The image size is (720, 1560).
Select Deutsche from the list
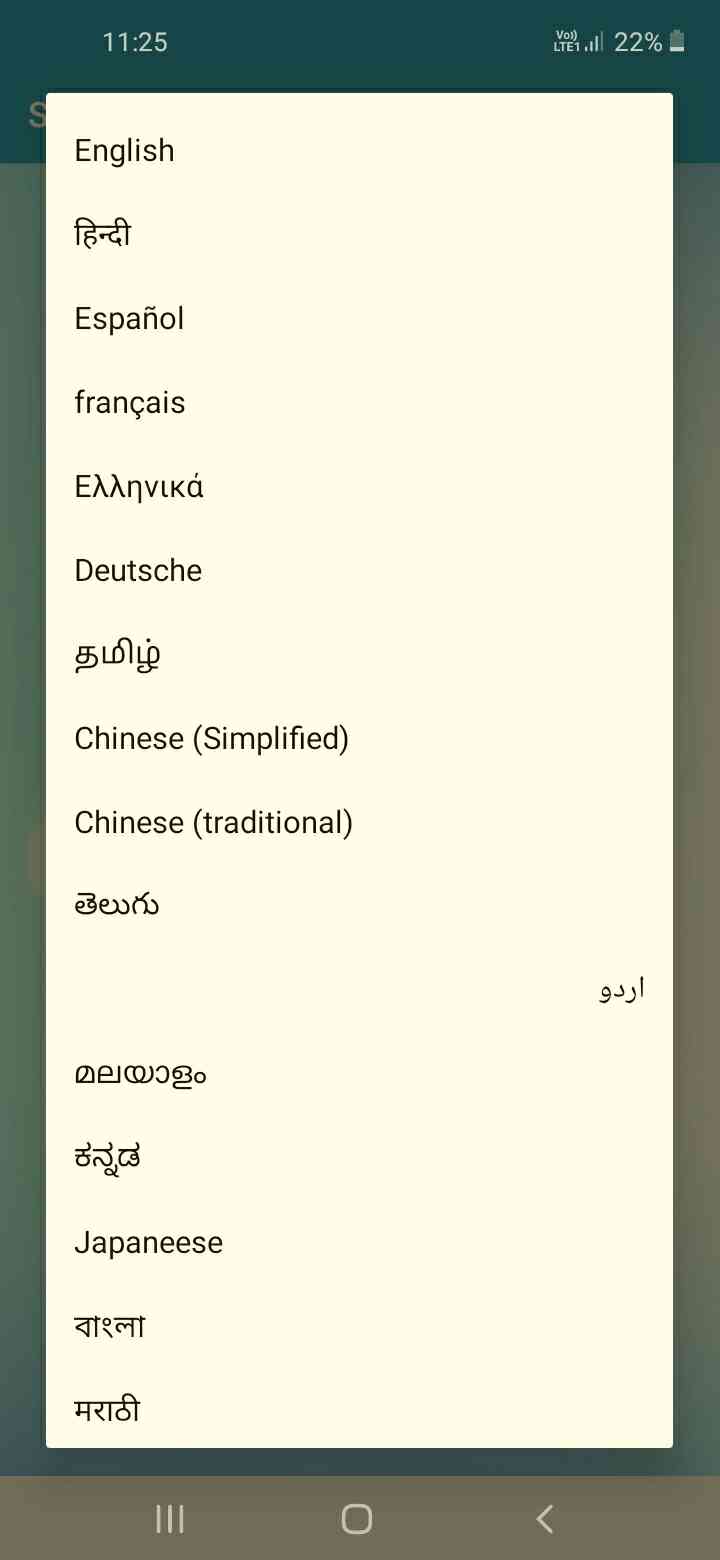click(138, 571)
